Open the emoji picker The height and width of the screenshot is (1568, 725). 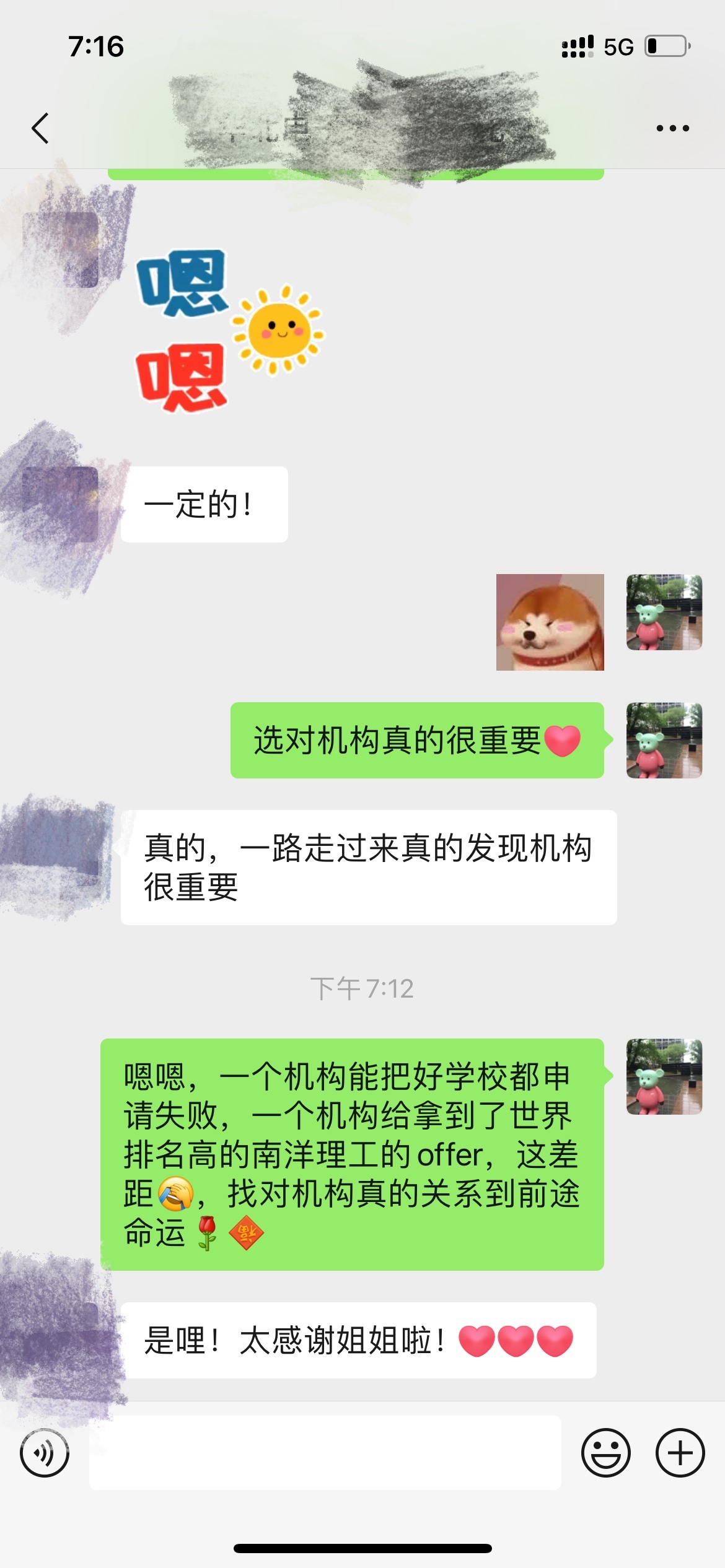click(605, 1452)
